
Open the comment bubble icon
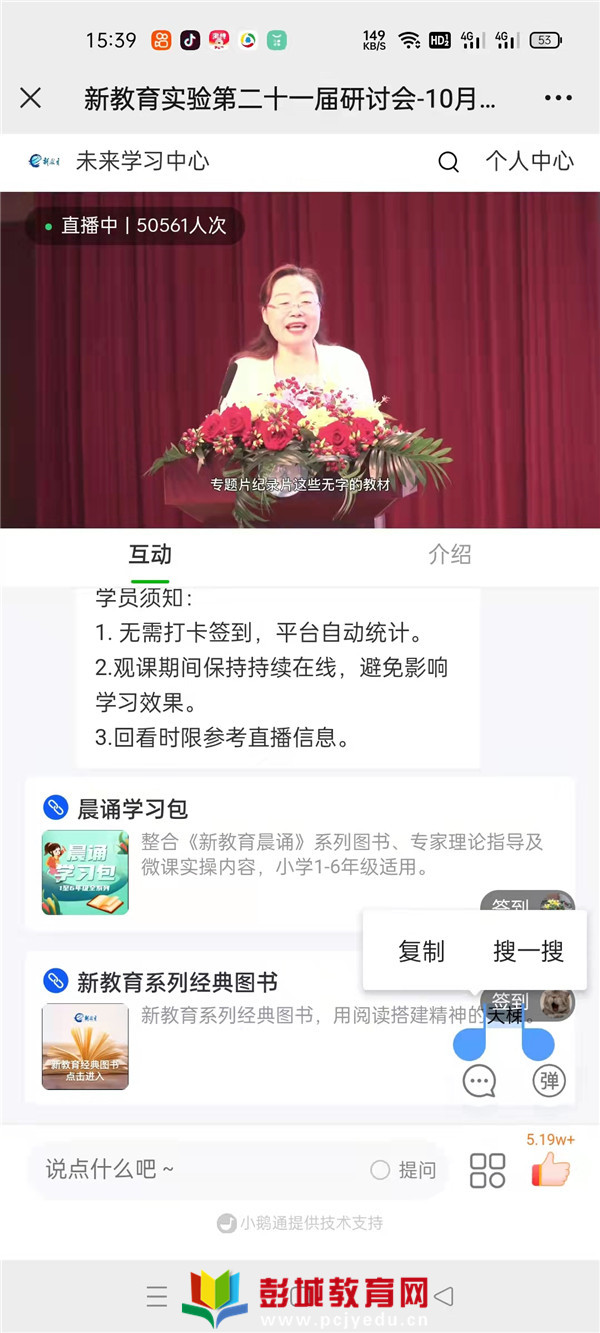(x=480, y=1081)
